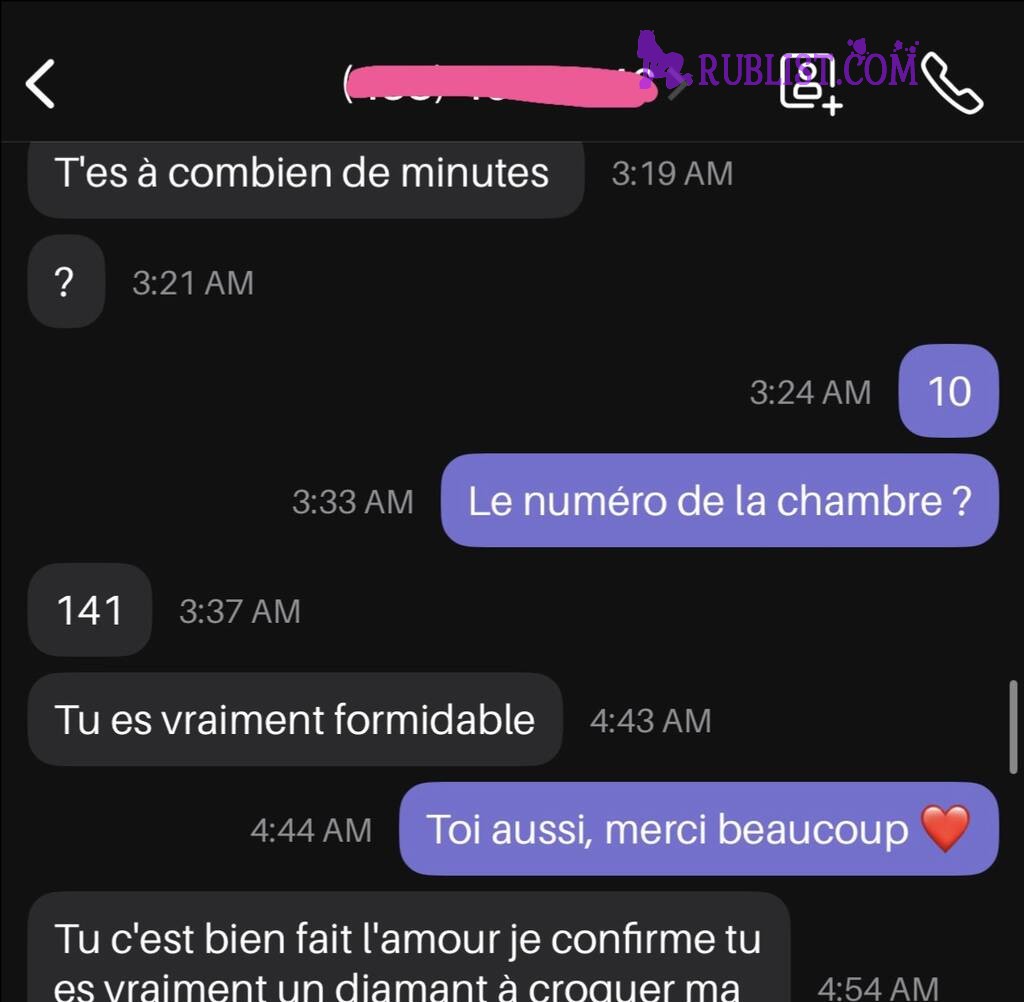Go back to the conversations list
1024x1002 pixels.
tap(40, 84)
